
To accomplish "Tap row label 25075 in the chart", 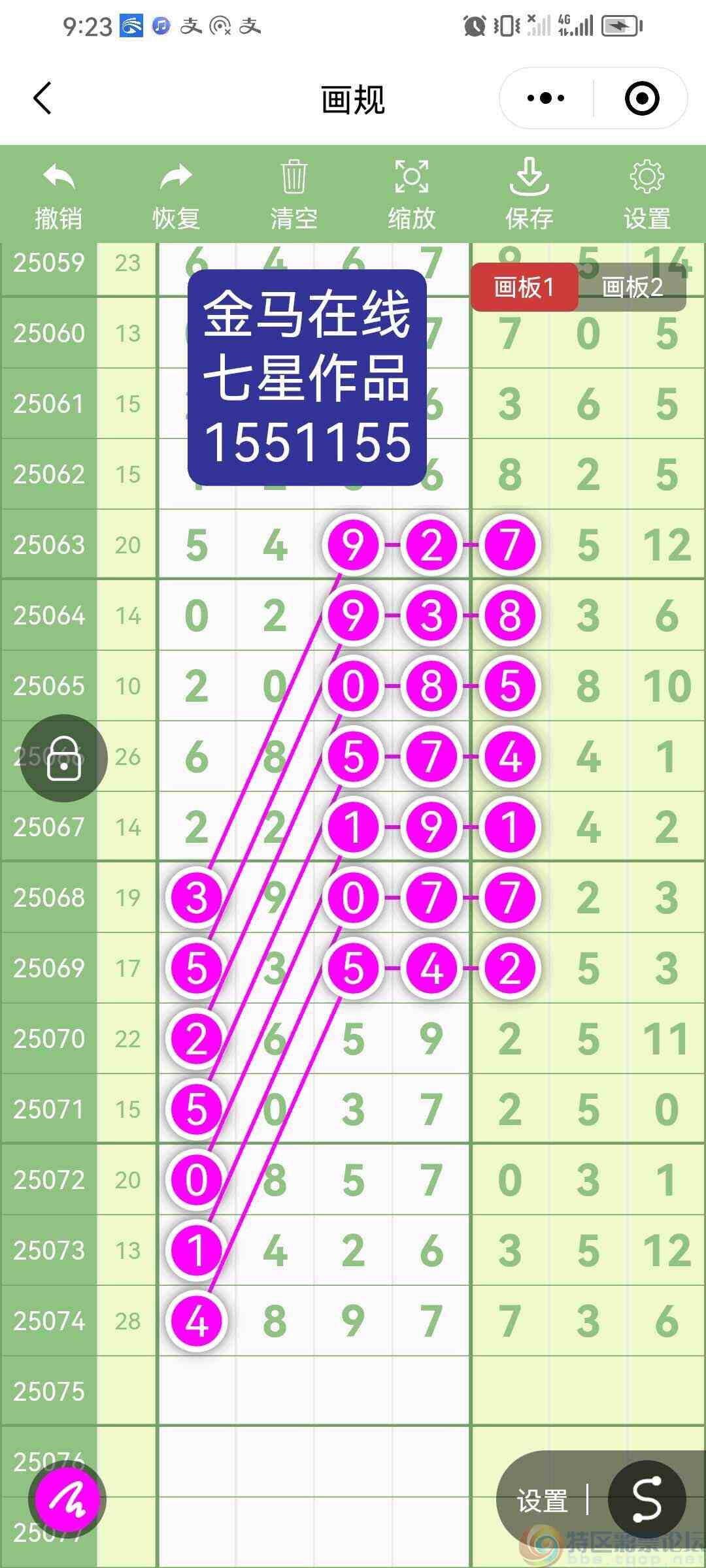I will tap(48, 1391).
